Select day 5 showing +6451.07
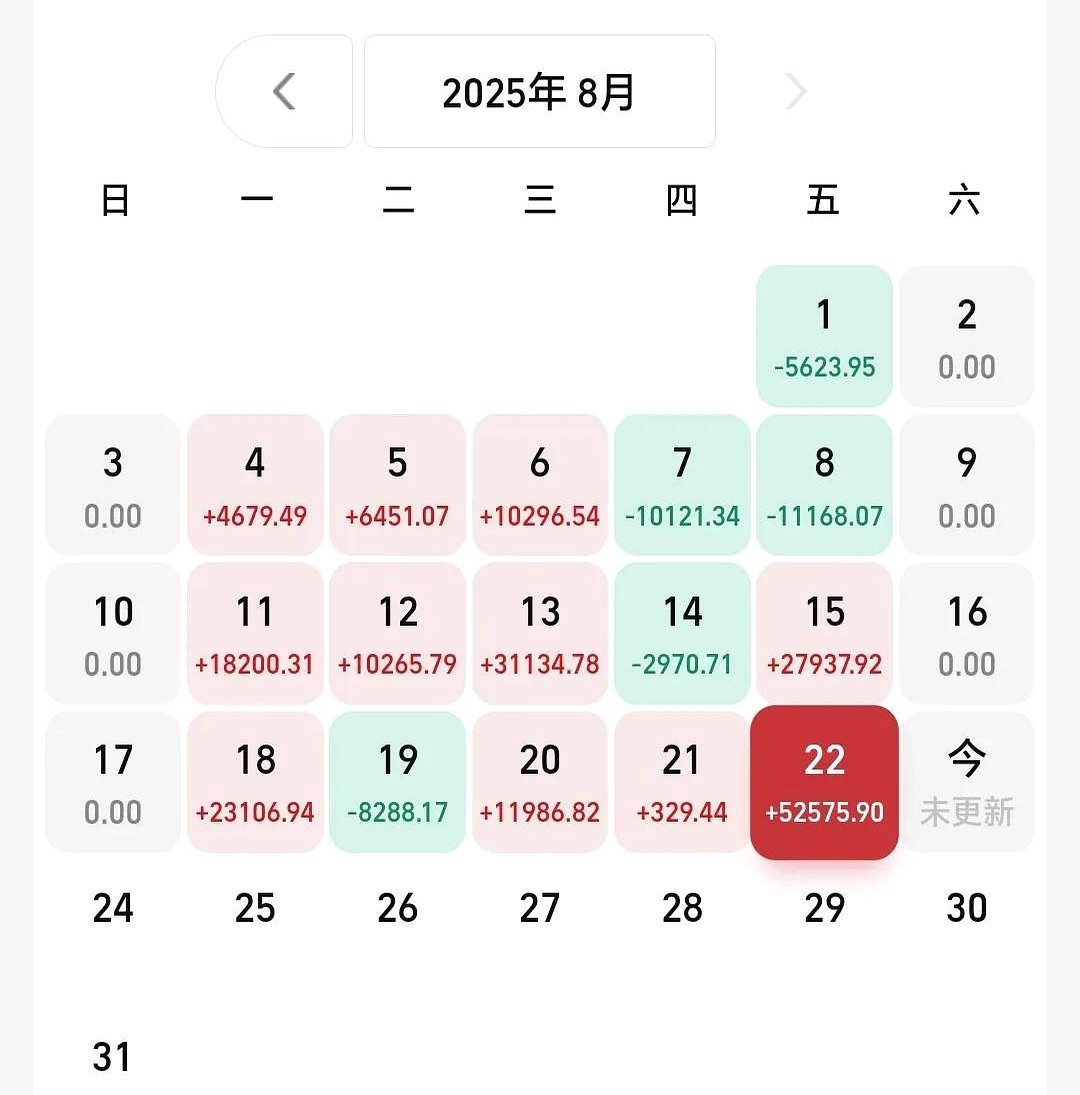 tap(397, 485)
